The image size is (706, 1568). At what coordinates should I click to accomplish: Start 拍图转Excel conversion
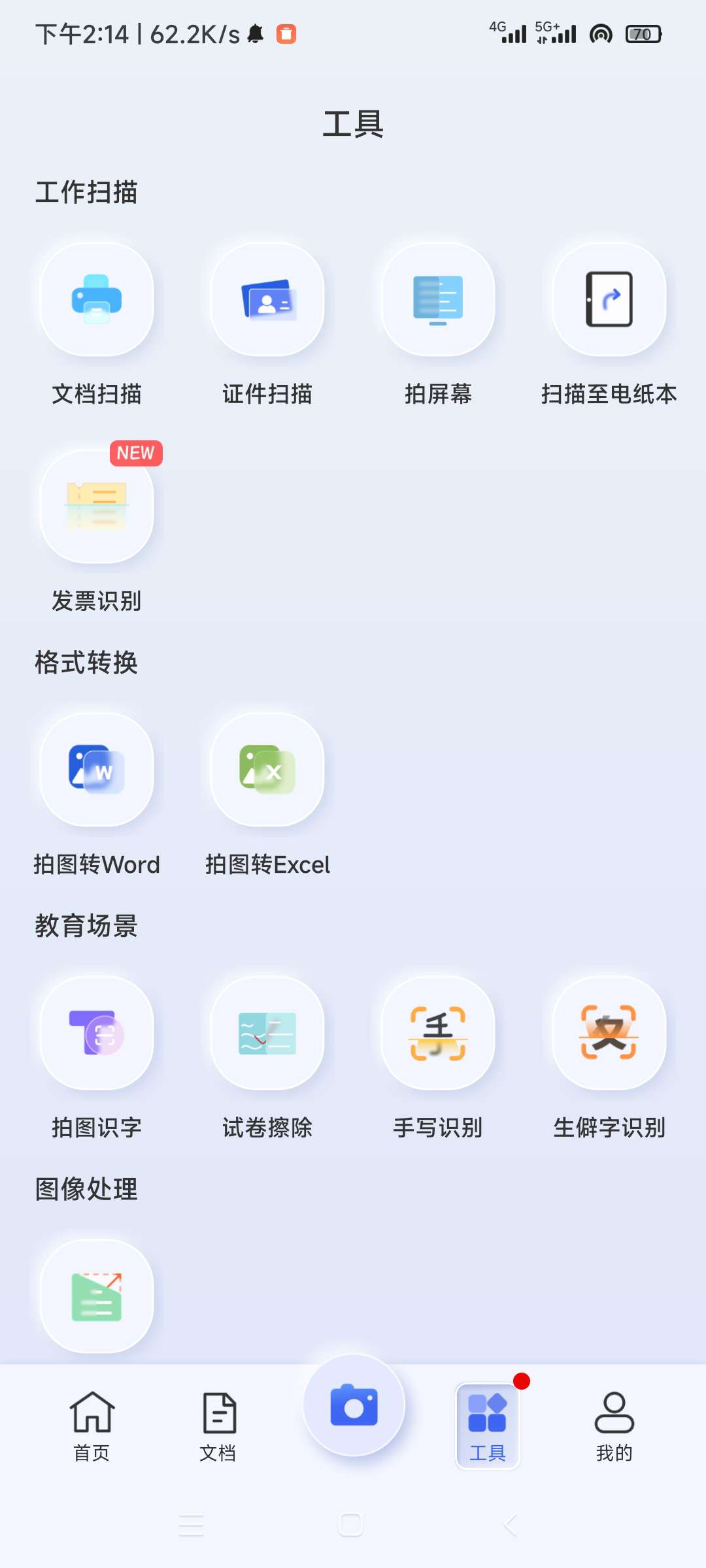tap(267, 770)
